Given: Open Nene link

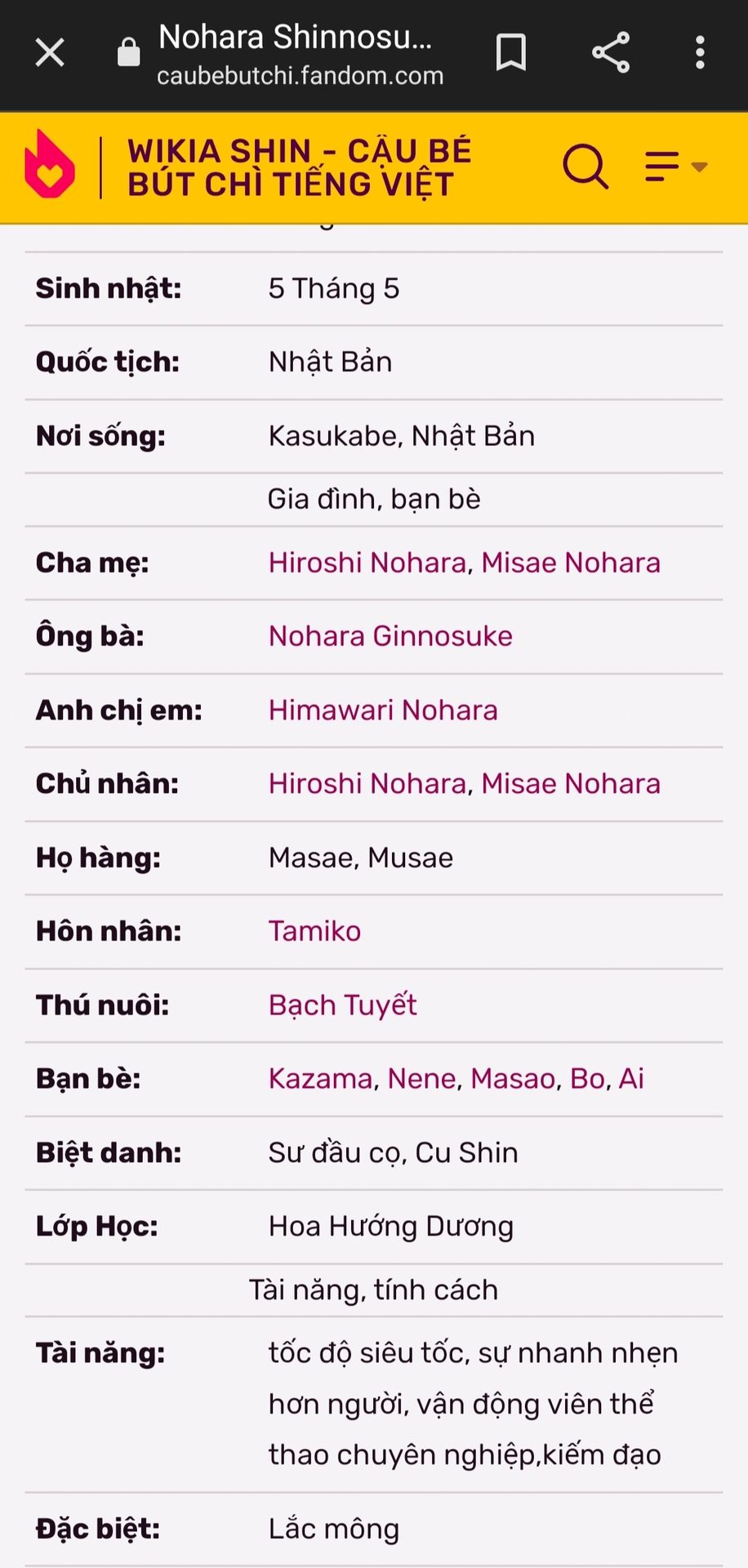Looking at the screenshot, I should 421,1079.
